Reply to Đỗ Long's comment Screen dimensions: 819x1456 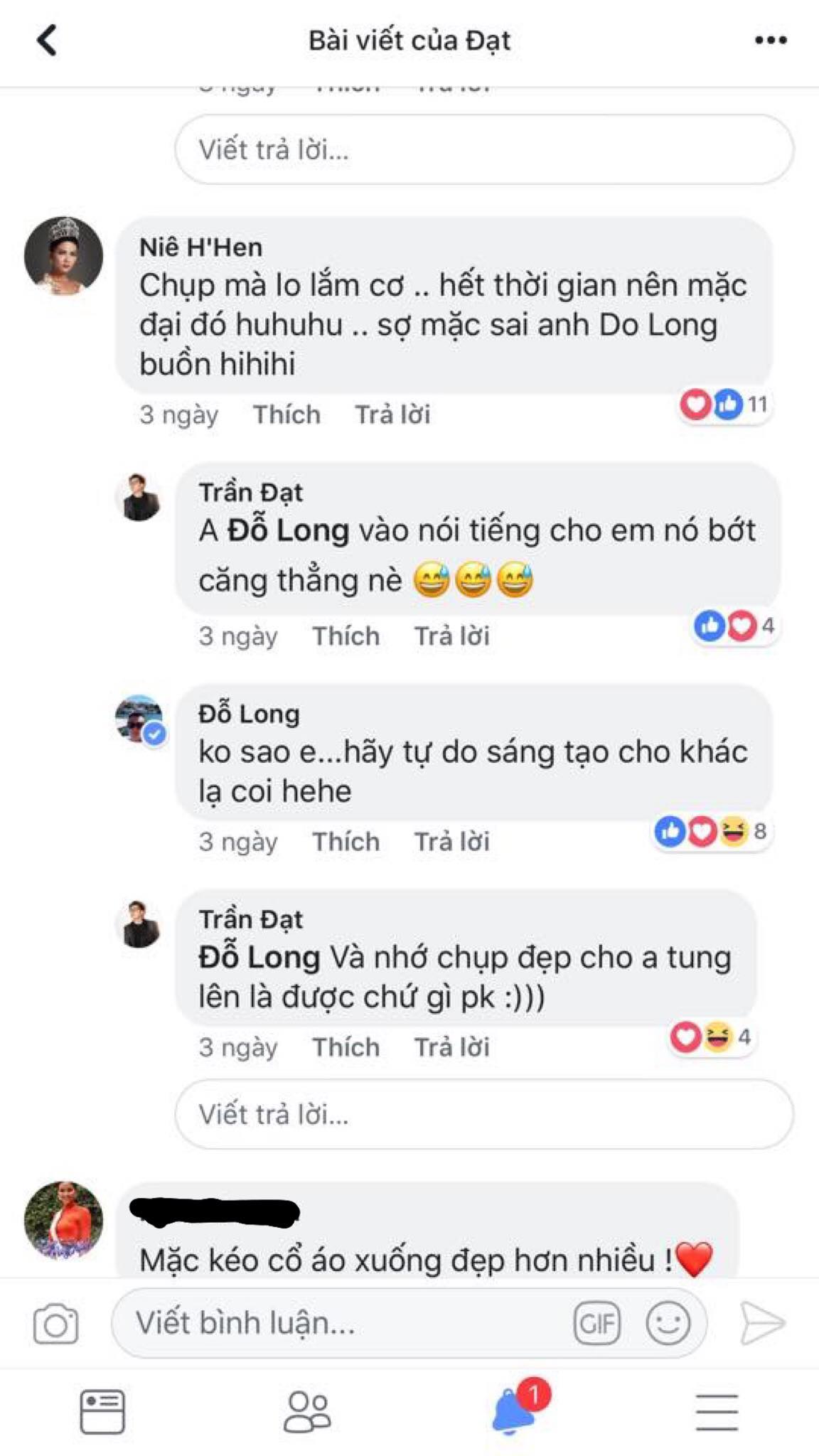451,842
